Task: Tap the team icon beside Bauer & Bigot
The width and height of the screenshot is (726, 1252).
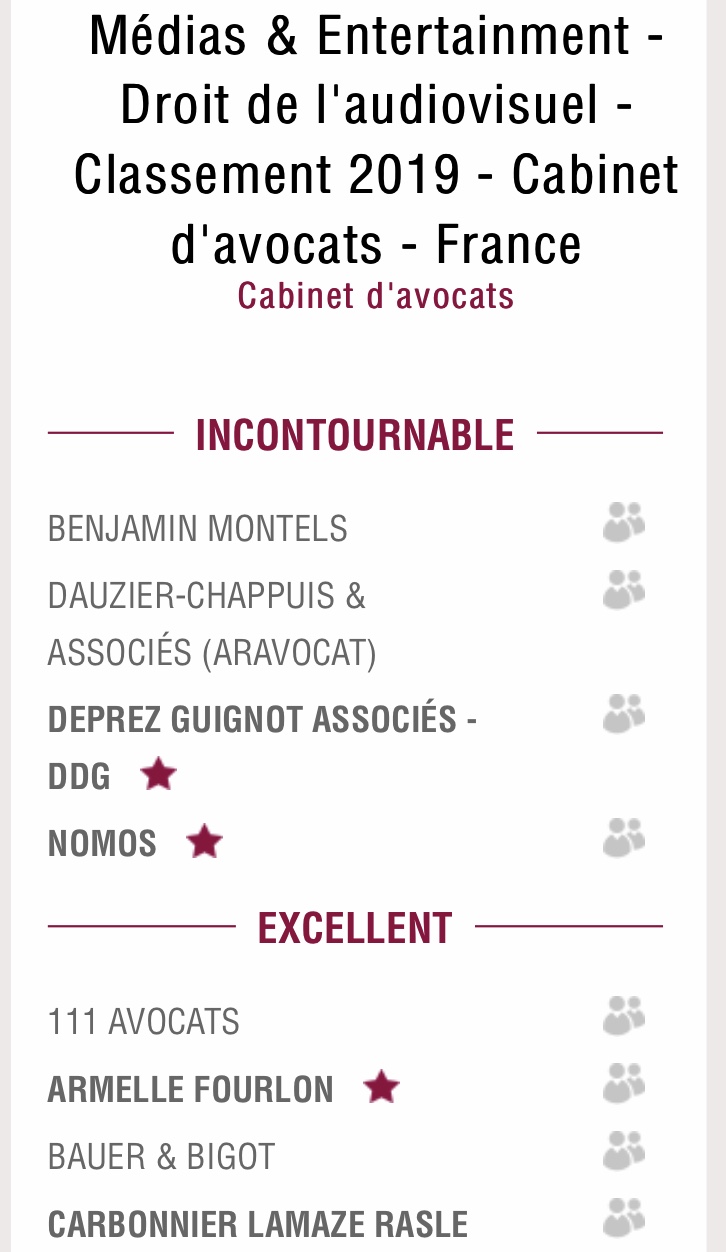Action: [x=624, y=1151]
